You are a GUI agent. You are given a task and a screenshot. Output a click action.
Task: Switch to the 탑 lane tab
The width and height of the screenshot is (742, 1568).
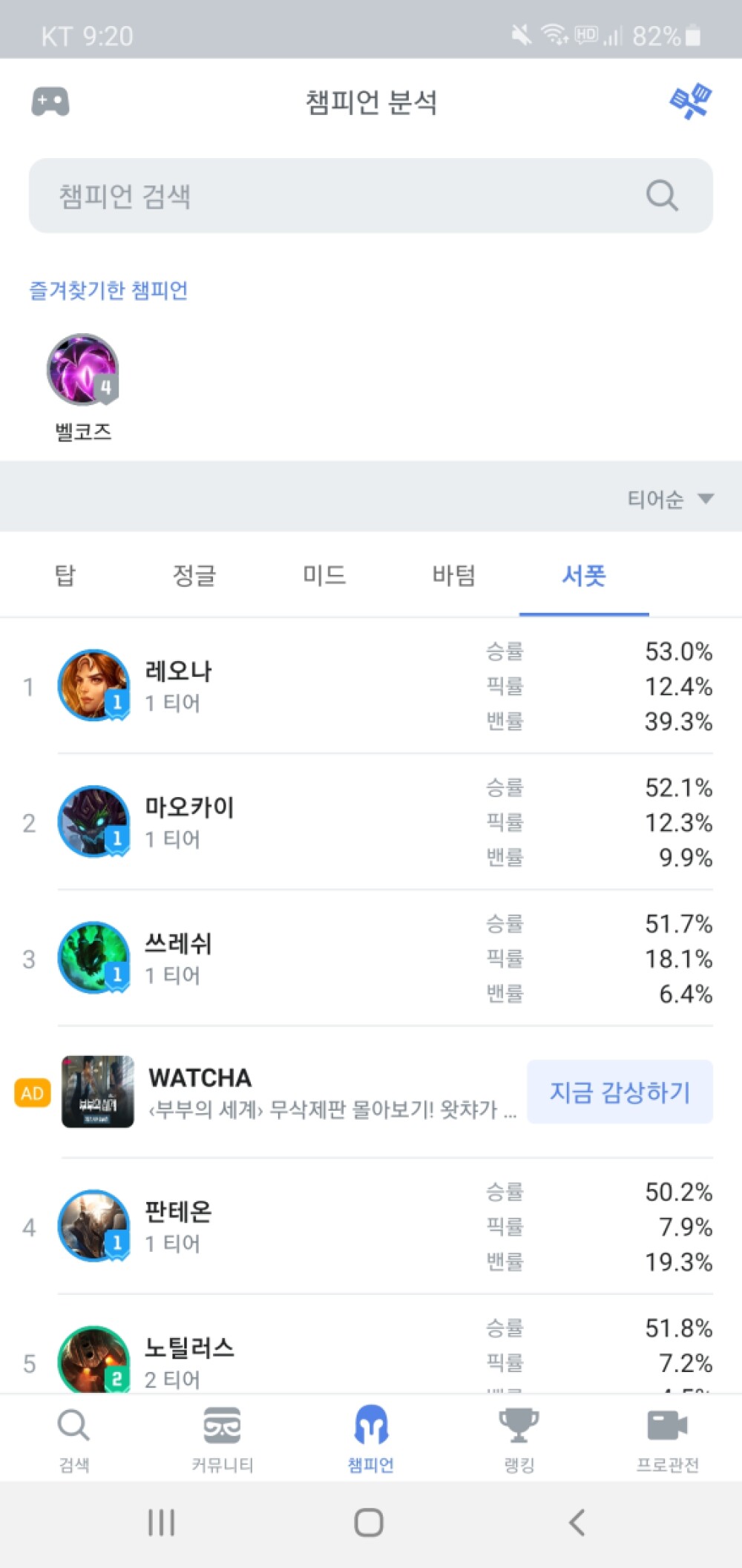65,575
